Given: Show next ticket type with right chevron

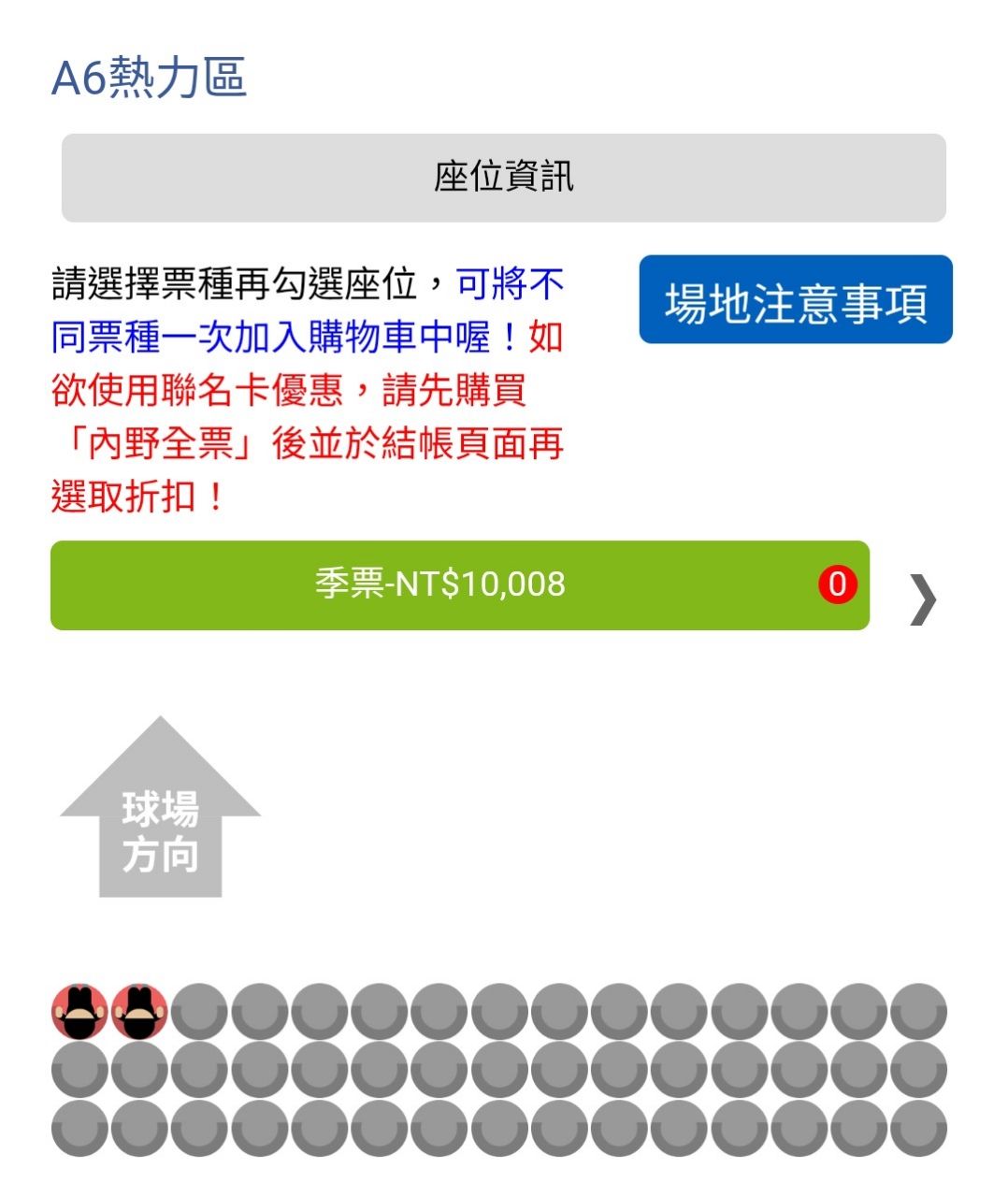Looking at the screenshot, I should click(x=922, y=598).
